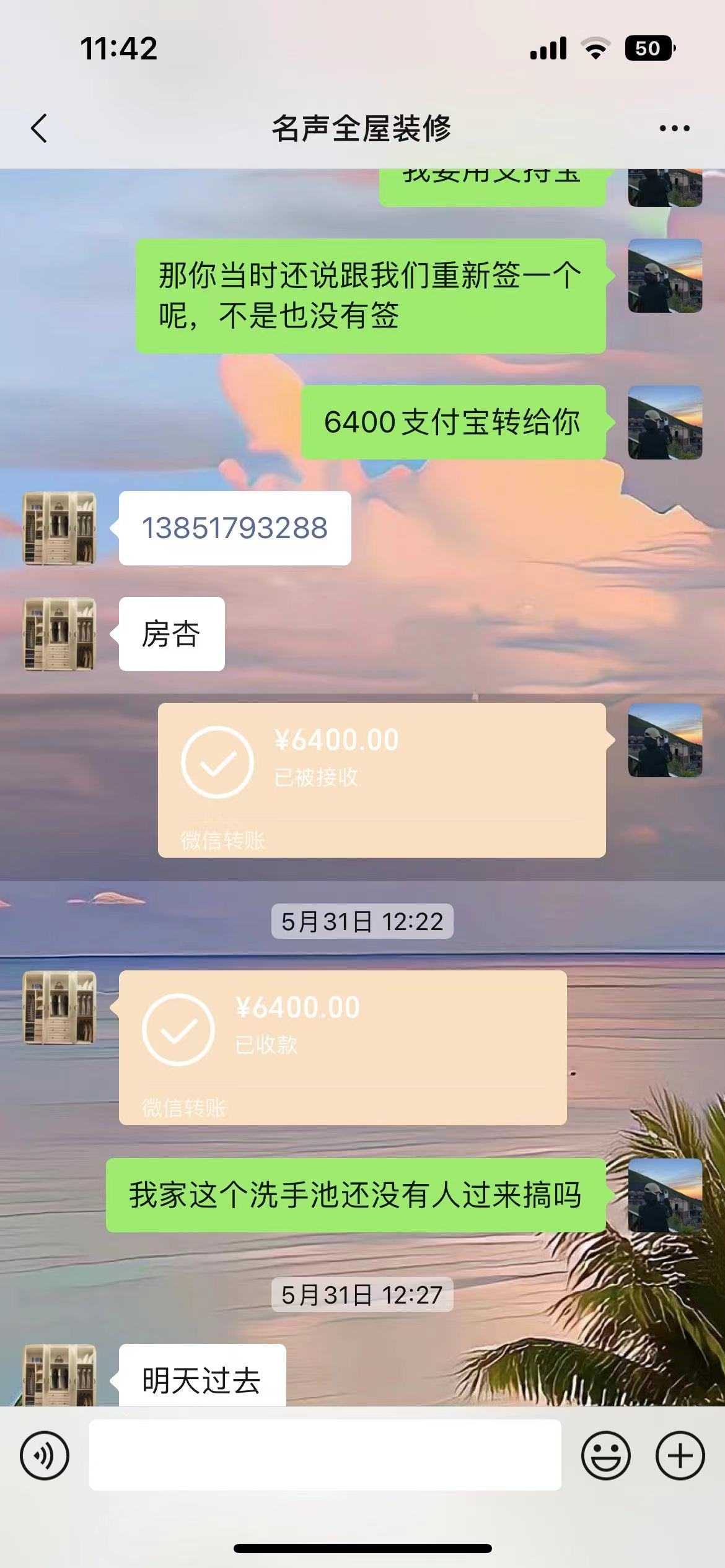
Task: Open my avatar beside 6400支付宝转给你 message
Action: (x=665, y=422)
